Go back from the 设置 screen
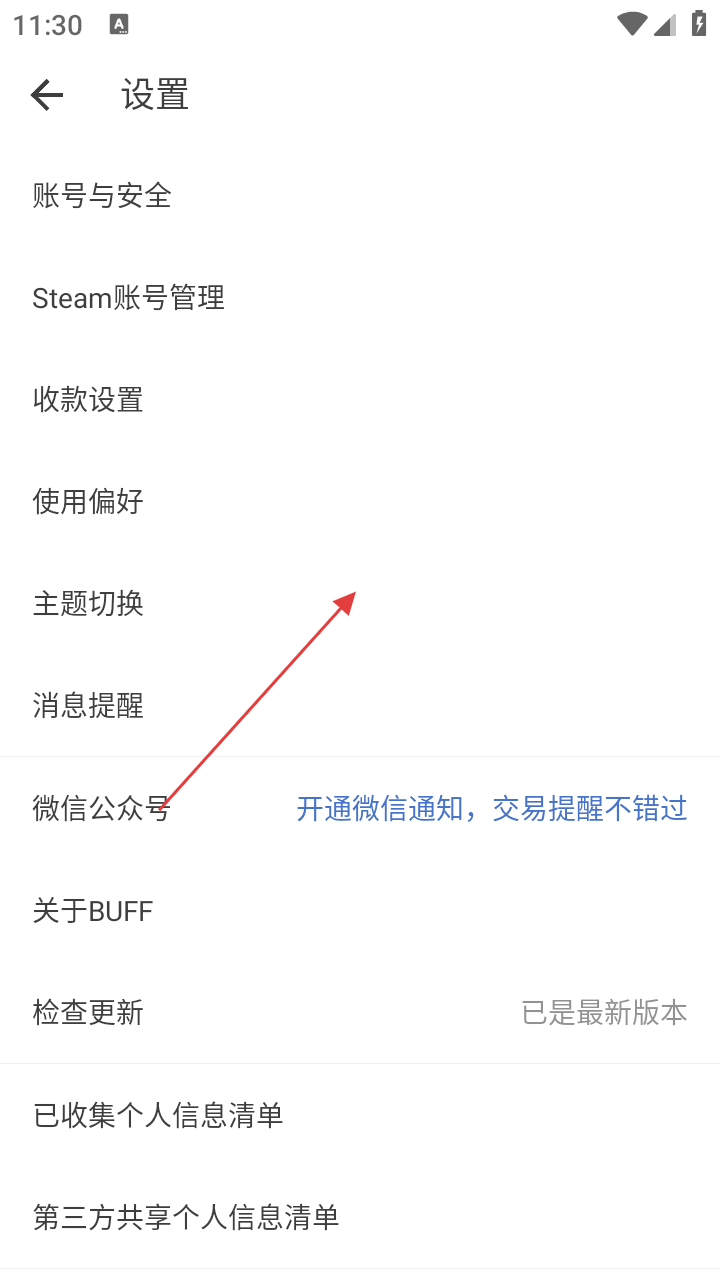This screenshot has width=720, height=1280. pyautogui.click(x=47, y=95)
